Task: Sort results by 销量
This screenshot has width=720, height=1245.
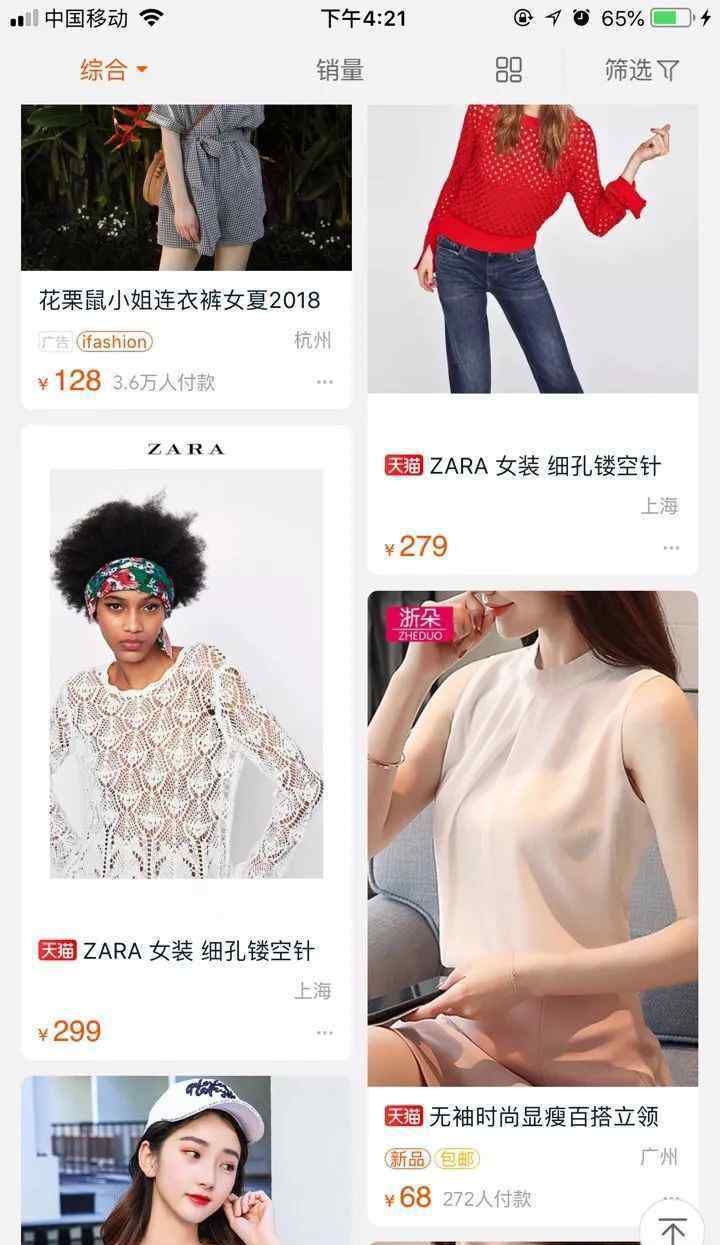Action: coord(340,70)
